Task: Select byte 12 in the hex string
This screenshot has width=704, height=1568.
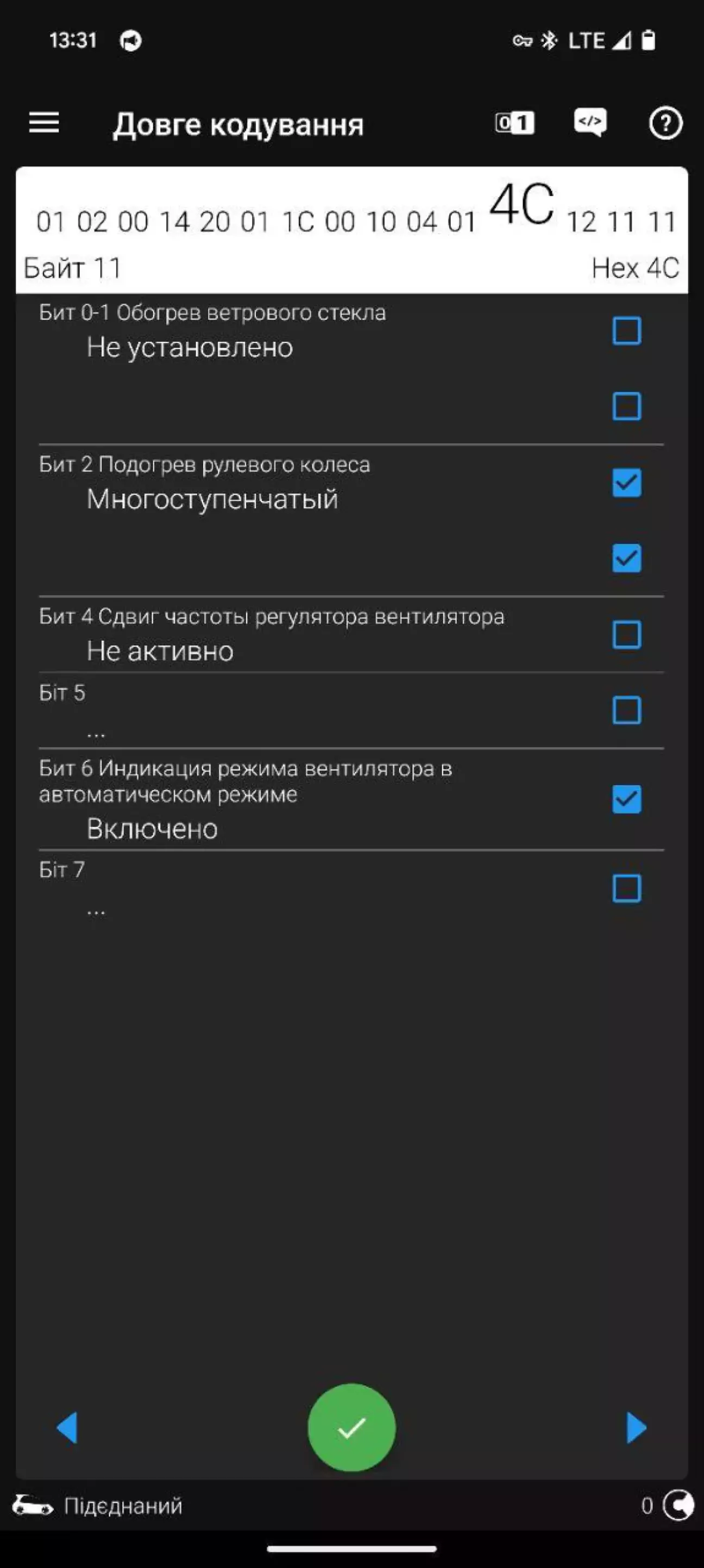Action: coord(581,222)
